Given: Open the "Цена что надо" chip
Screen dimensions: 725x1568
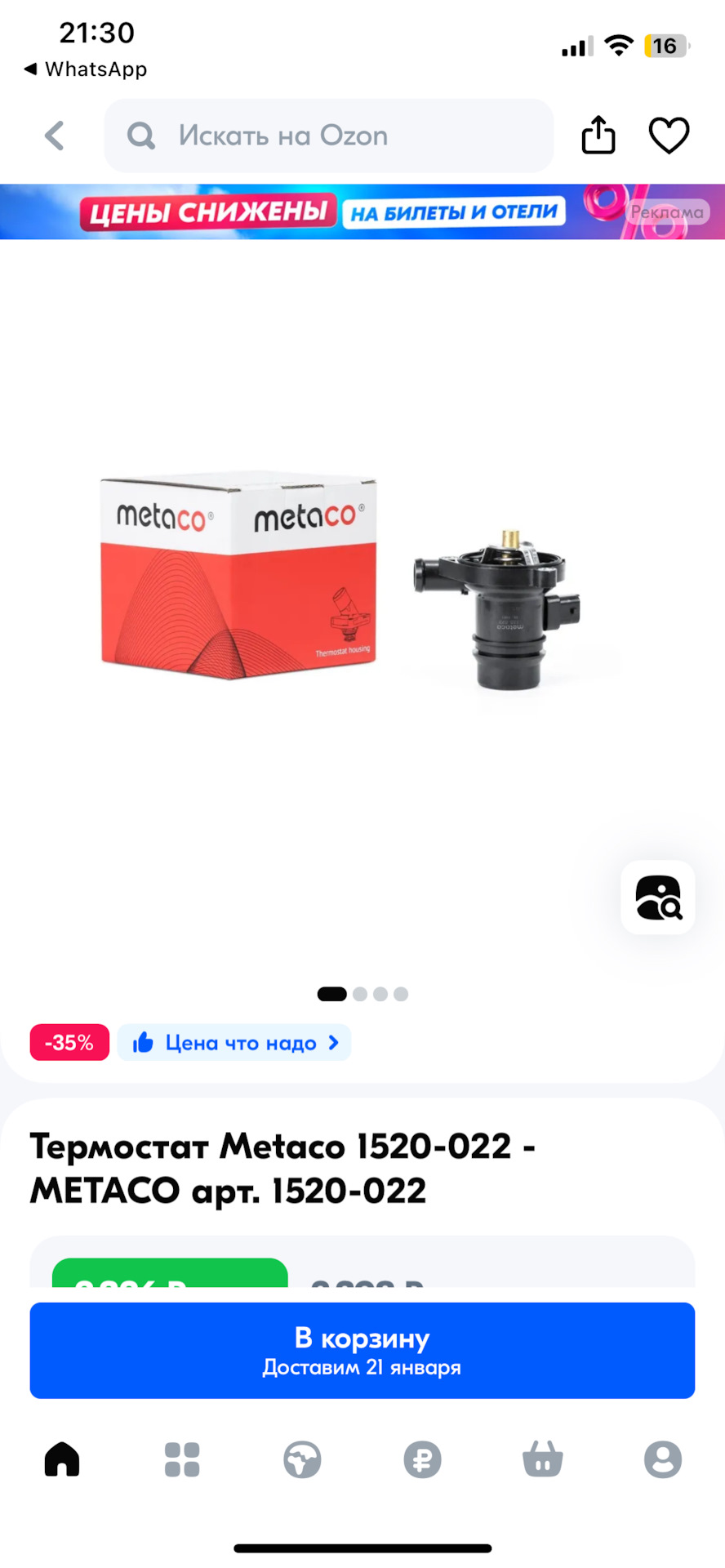Looking at the screenshot, I should (234, 1043).
